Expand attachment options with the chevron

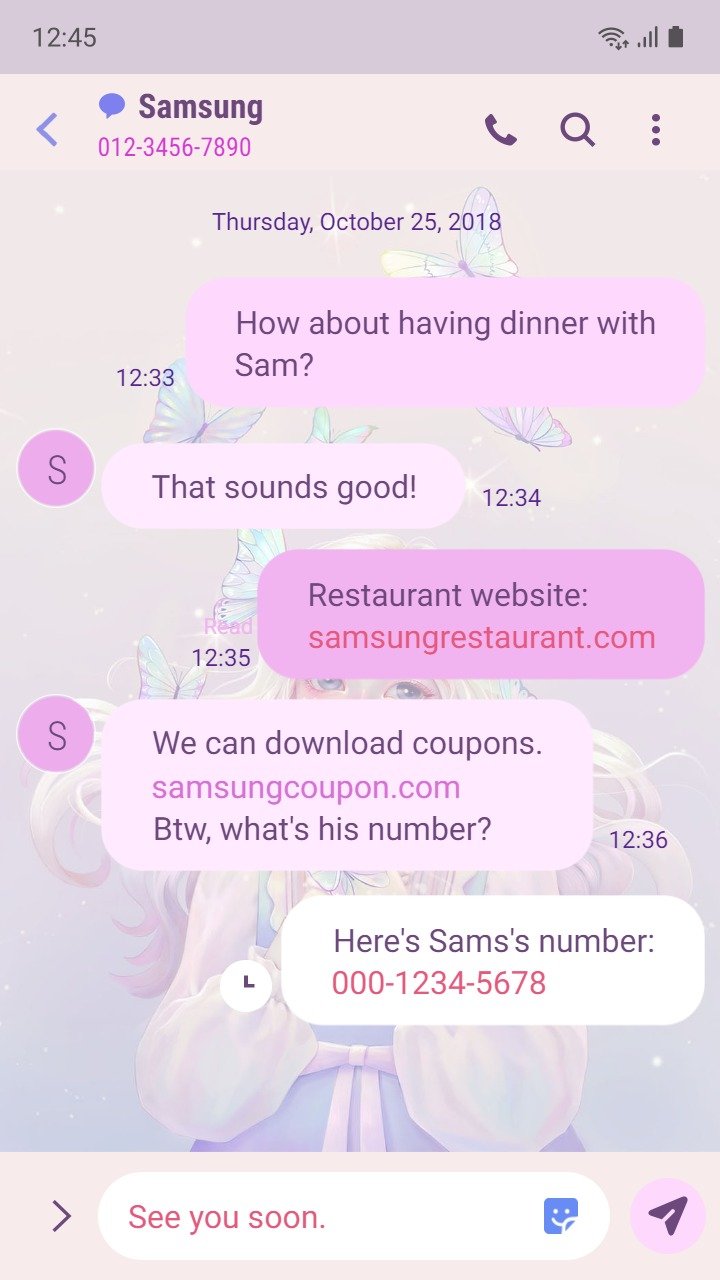[x=61, y=1216]
